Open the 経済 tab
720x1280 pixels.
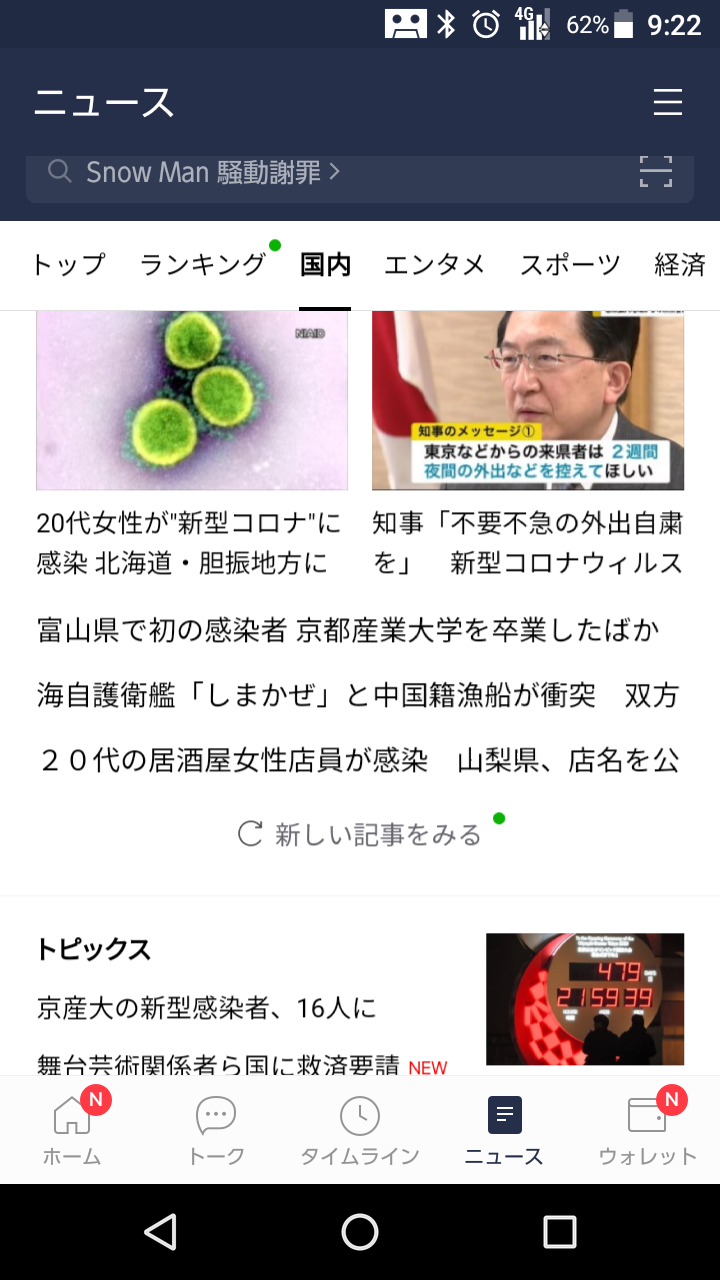tap(680, 265)
